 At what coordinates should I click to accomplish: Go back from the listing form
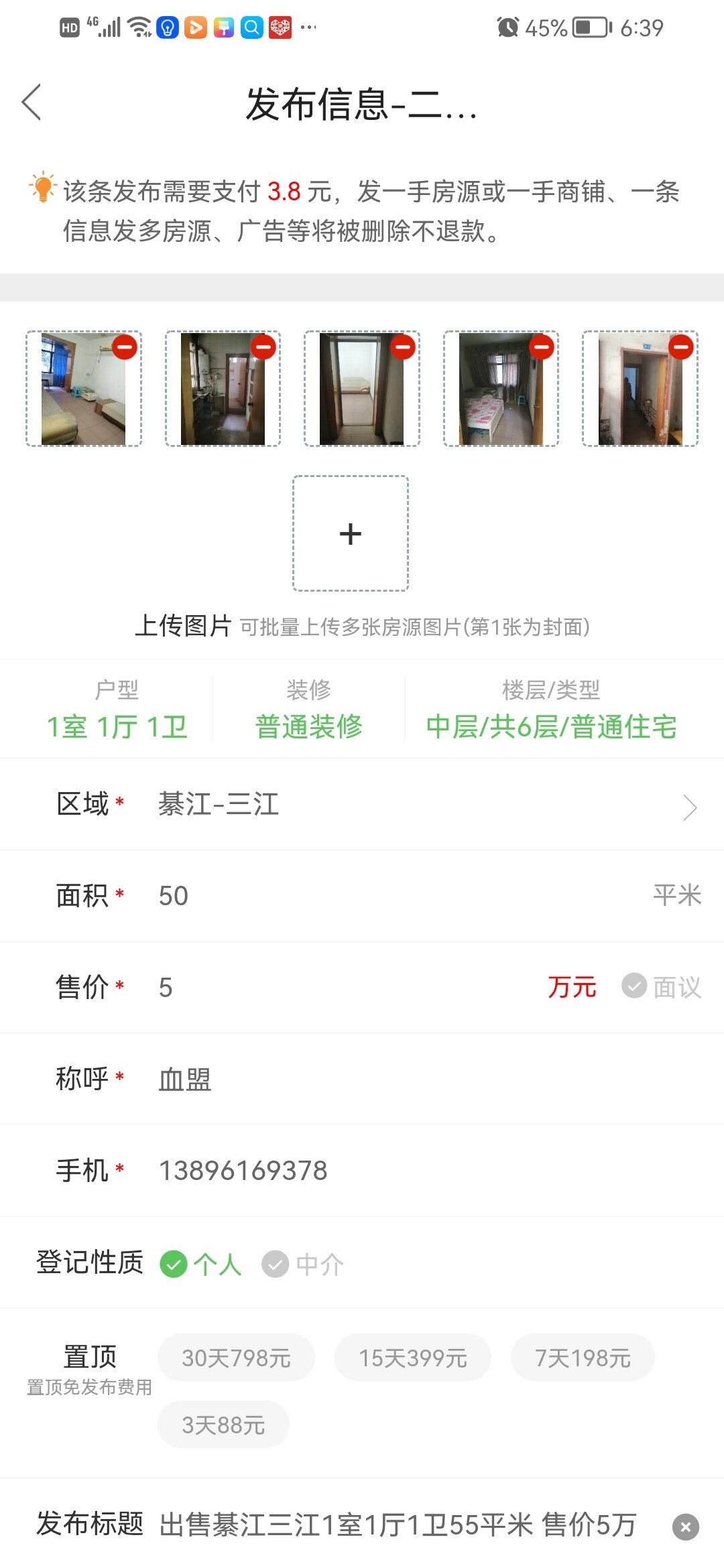pyautogui.click(x=32, y=103)
